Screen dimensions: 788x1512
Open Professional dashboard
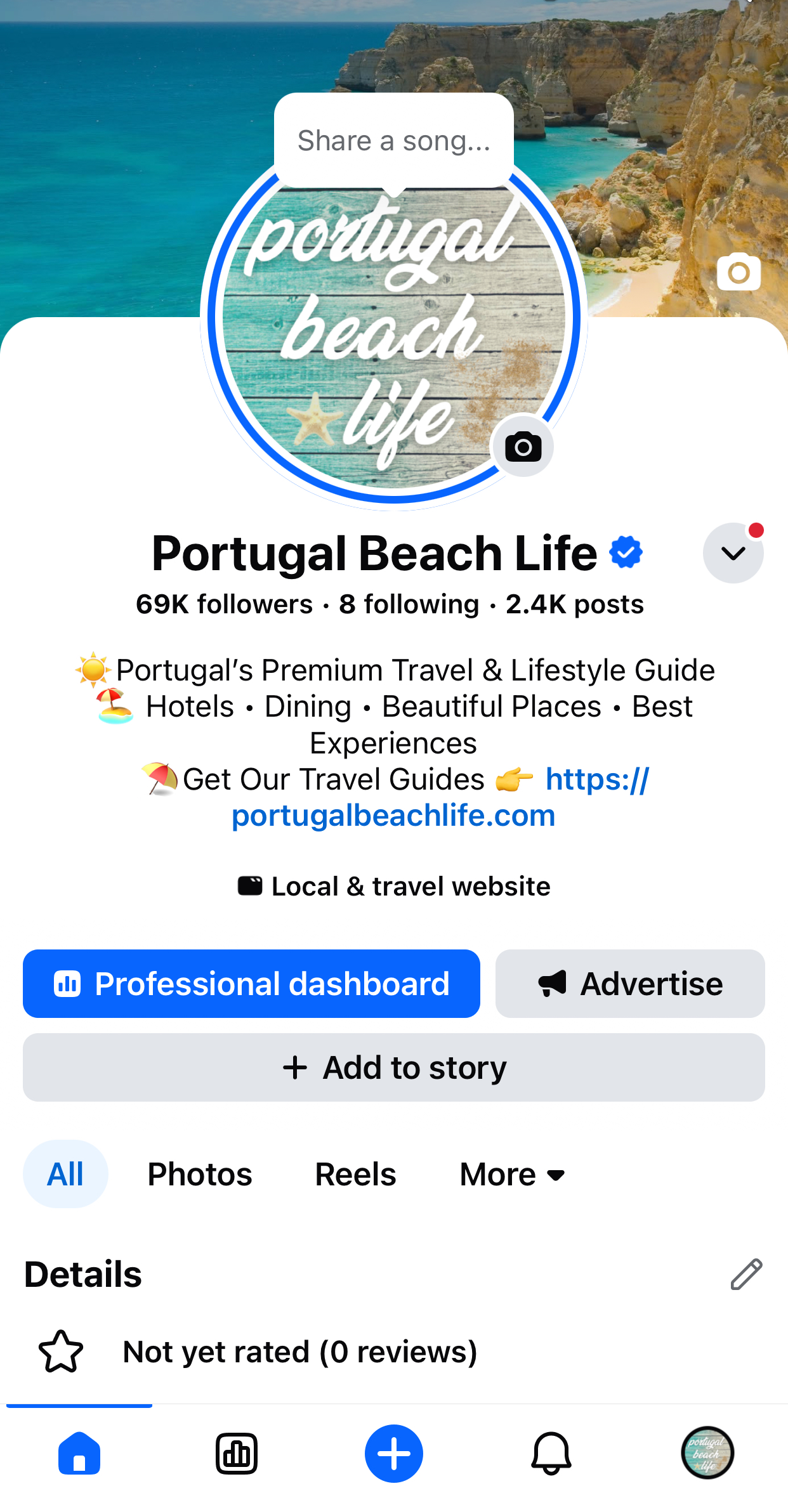tap(251, 984)
